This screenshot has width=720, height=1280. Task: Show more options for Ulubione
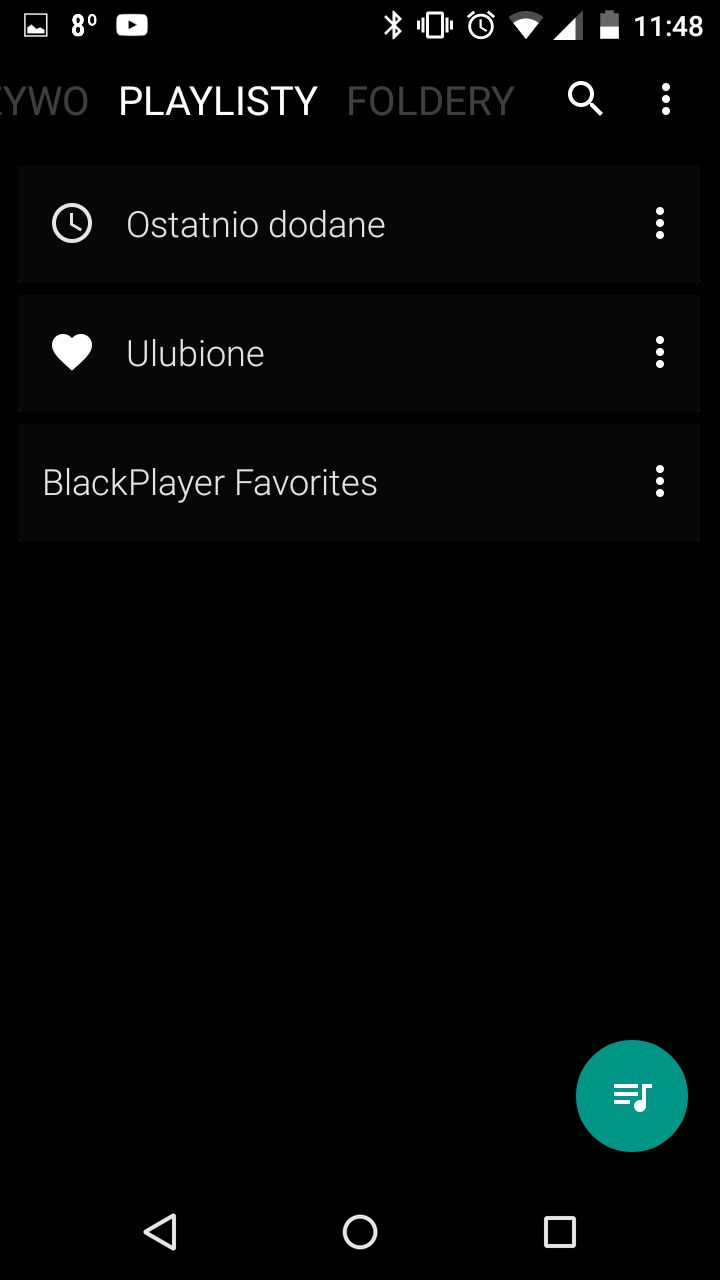pyautogui.click(x=659, y=353)
